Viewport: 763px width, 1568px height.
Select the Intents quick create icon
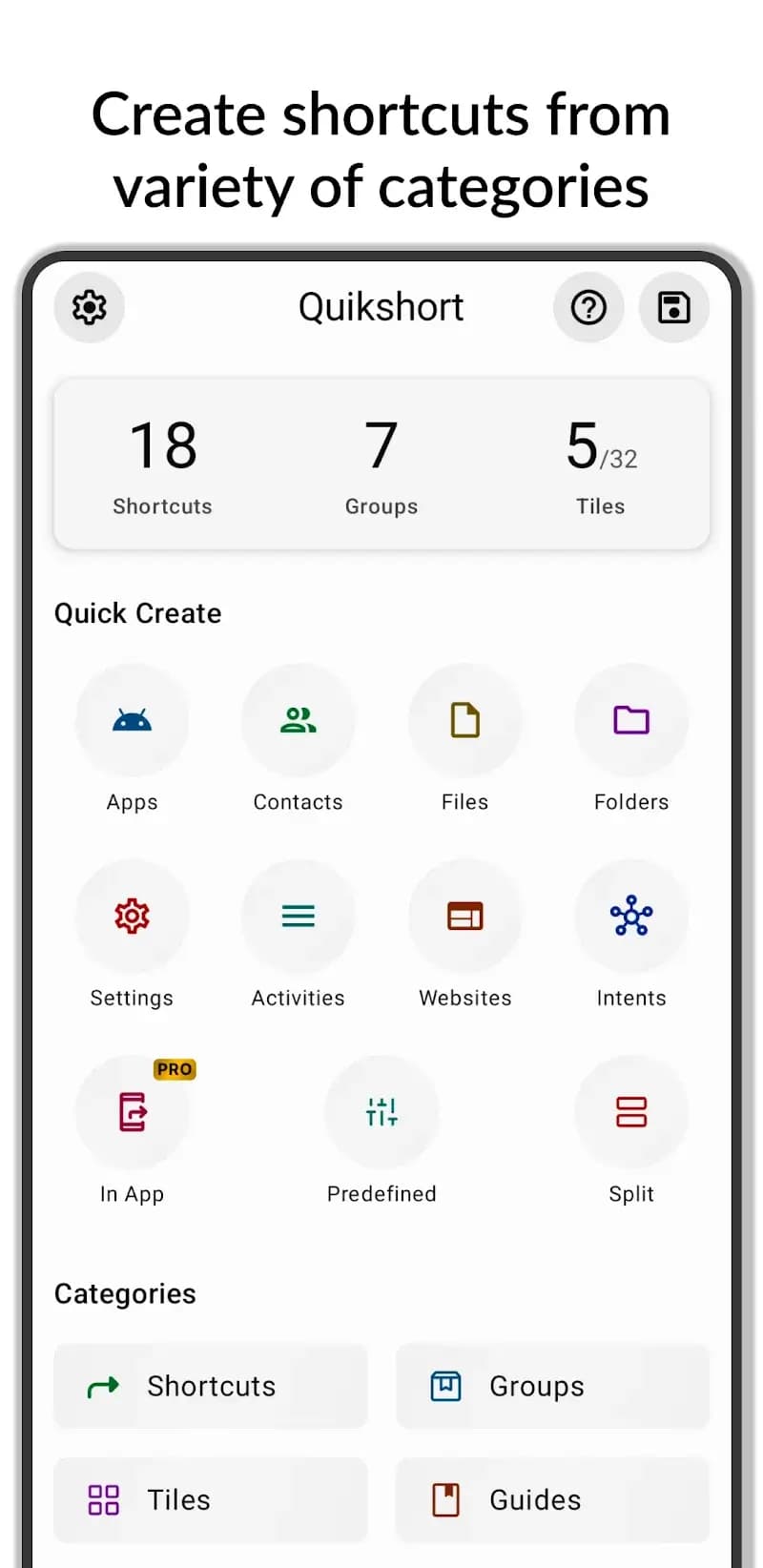(631, 916)
